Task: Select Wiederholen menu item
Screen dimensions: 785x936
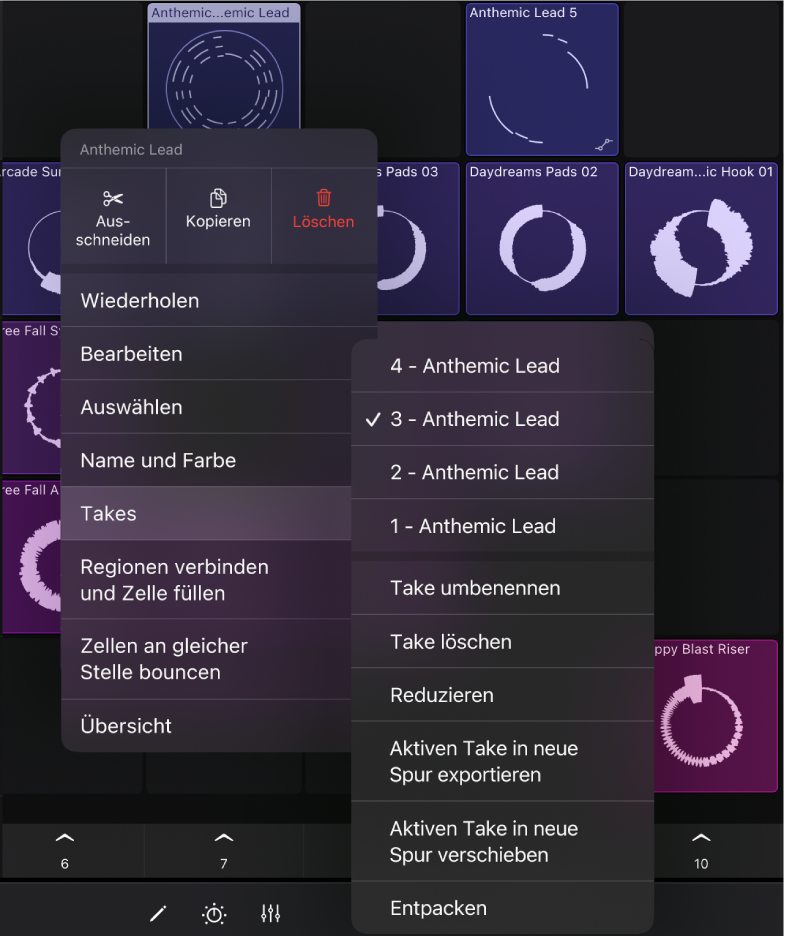Action: pyautogui.click(x=205, y=301)
